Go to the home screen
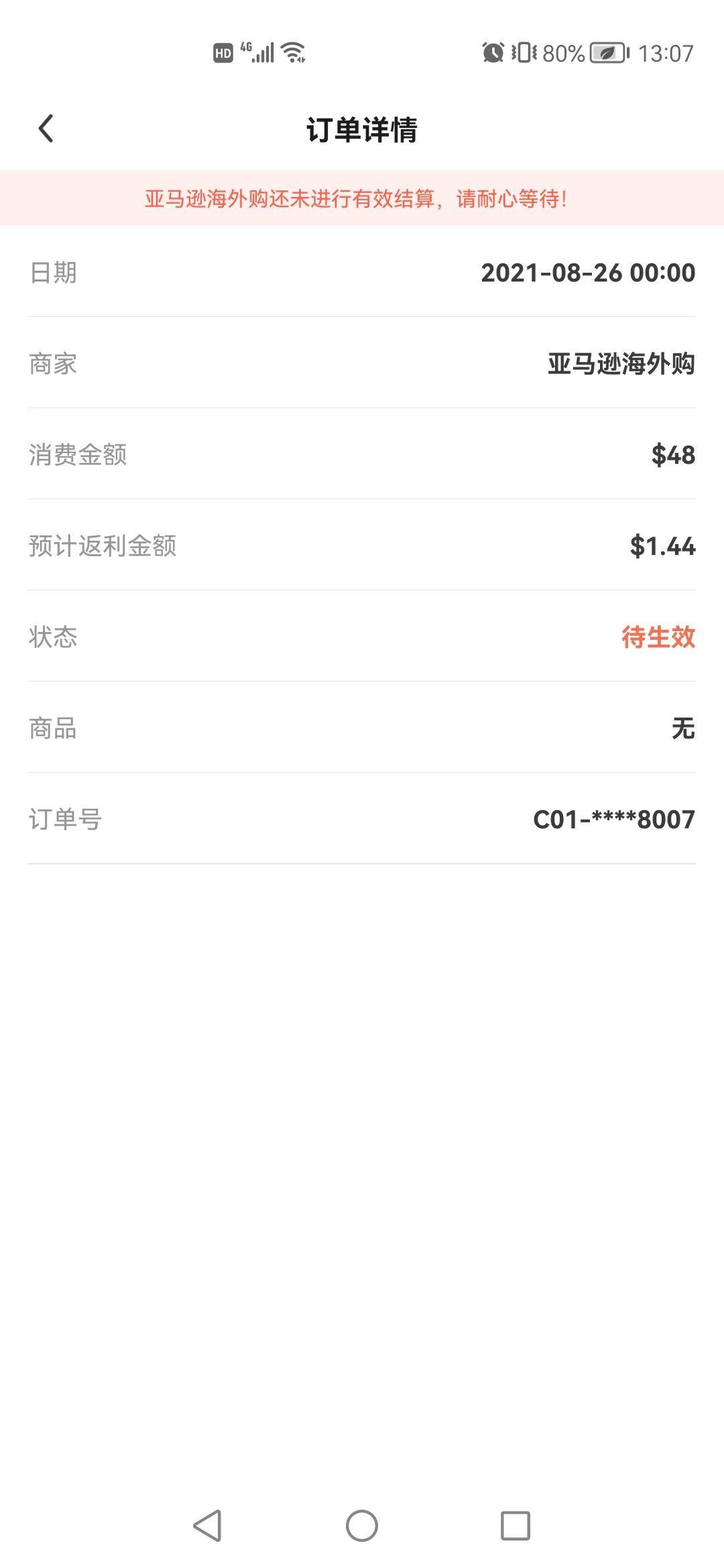This screenshot has height=1568, width=724. 362,1526
